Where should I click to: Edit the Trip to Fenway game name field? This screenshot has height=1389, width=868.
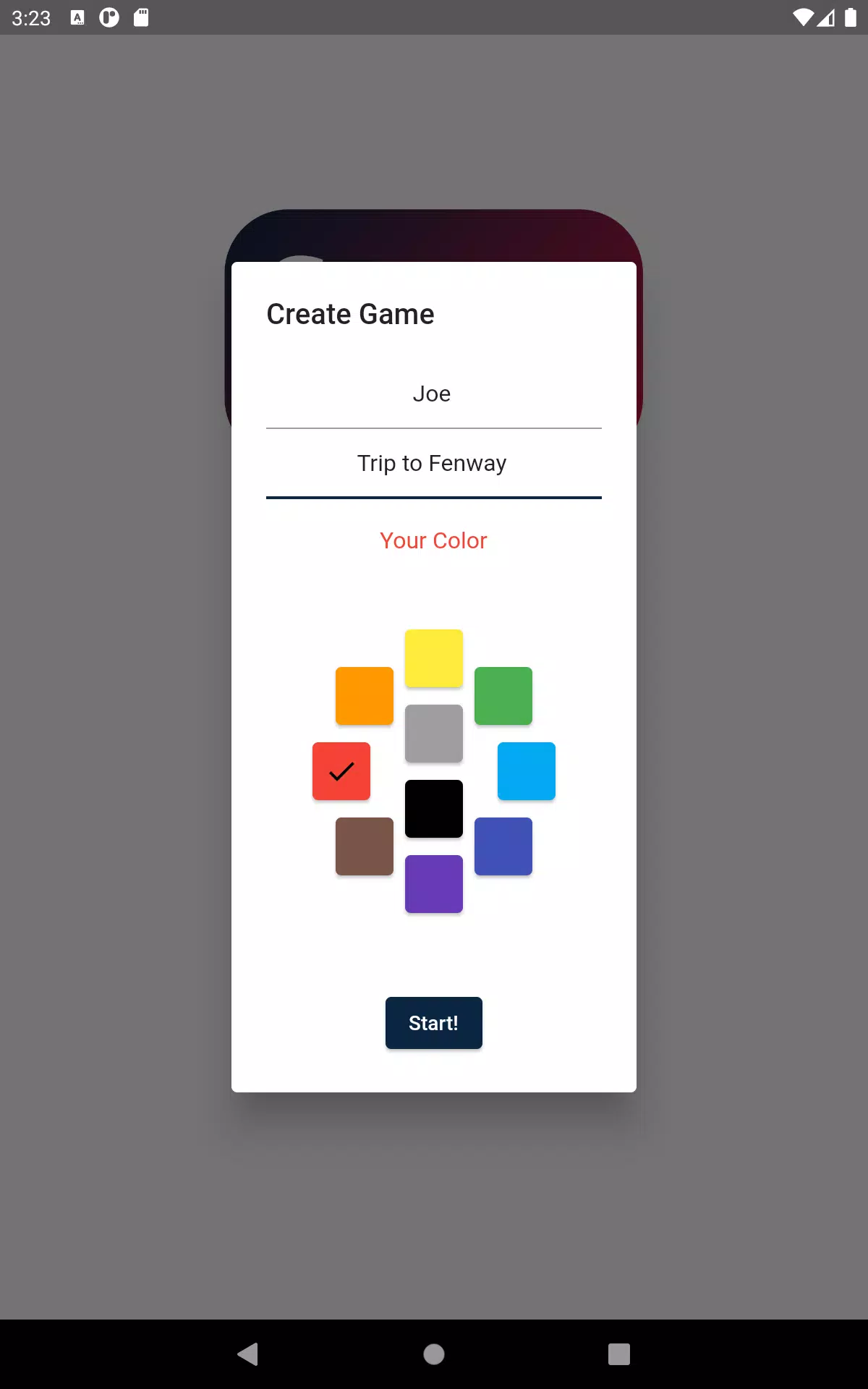(433, 464)
